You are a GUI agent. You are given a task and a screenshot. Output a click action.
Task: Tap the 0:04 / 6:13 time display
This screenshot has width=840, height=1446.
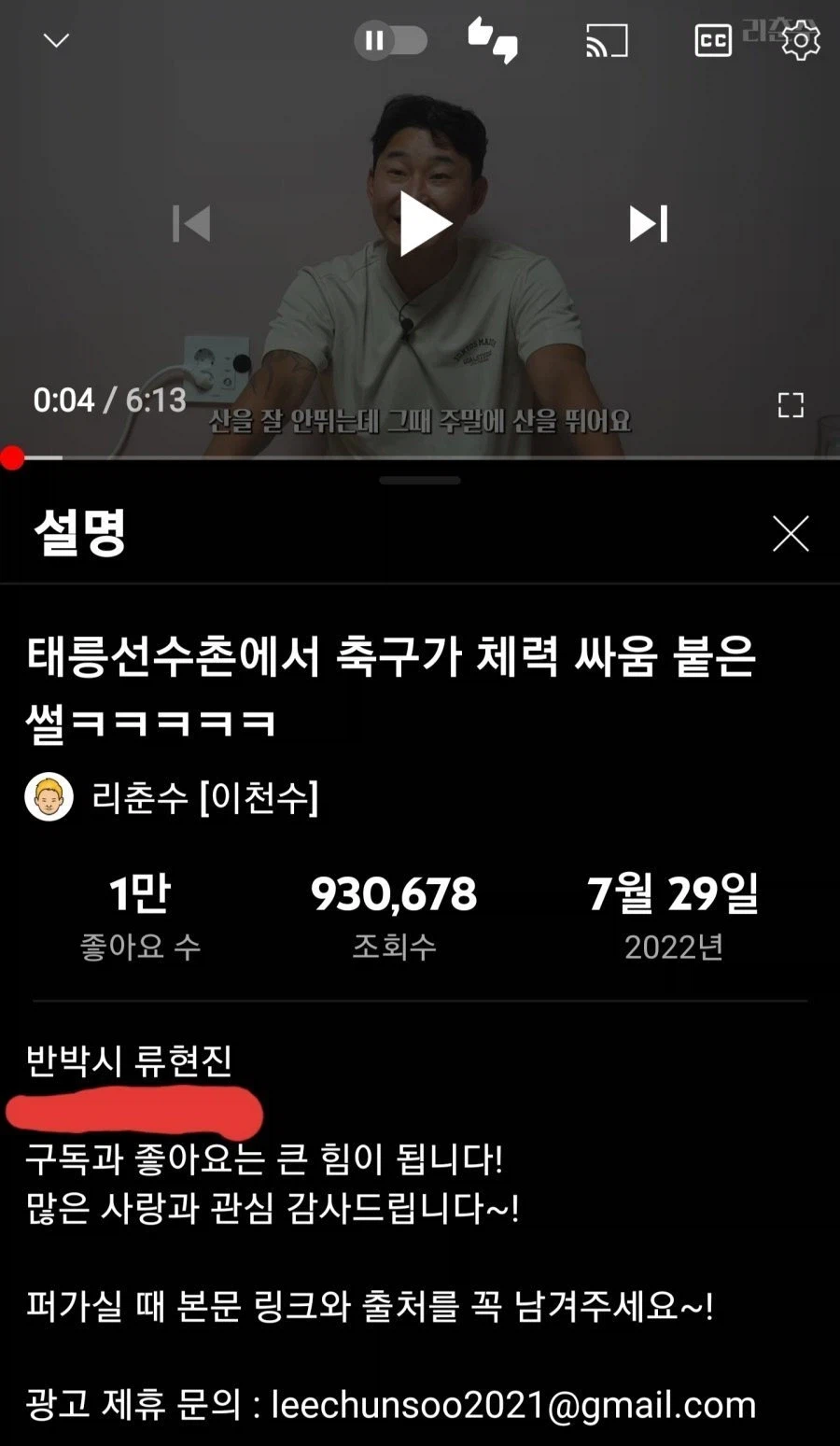pos(109,400)
